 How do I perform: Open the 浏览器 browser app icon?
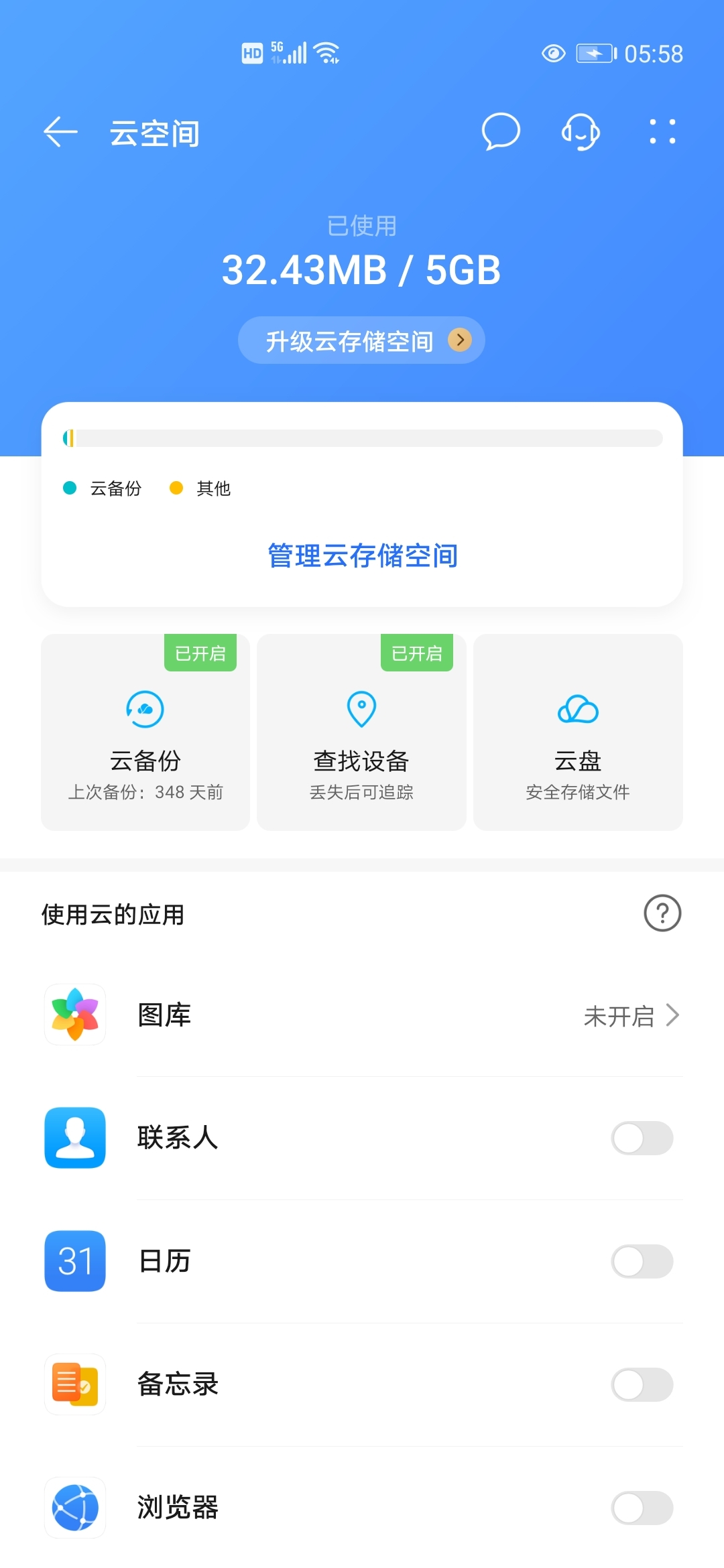tap(74, 1508)
